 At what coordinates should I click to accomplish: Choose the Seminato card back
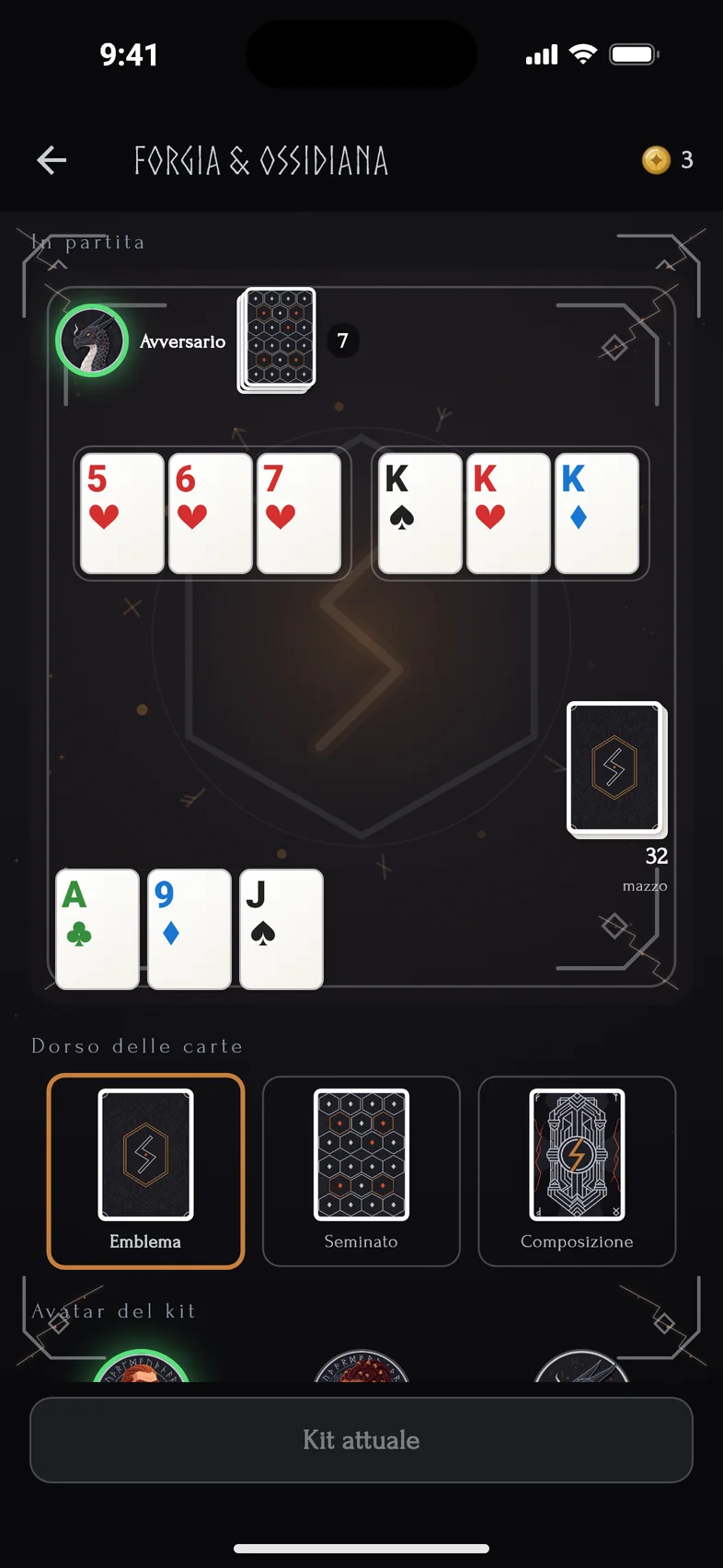[x=361, y=1171]
